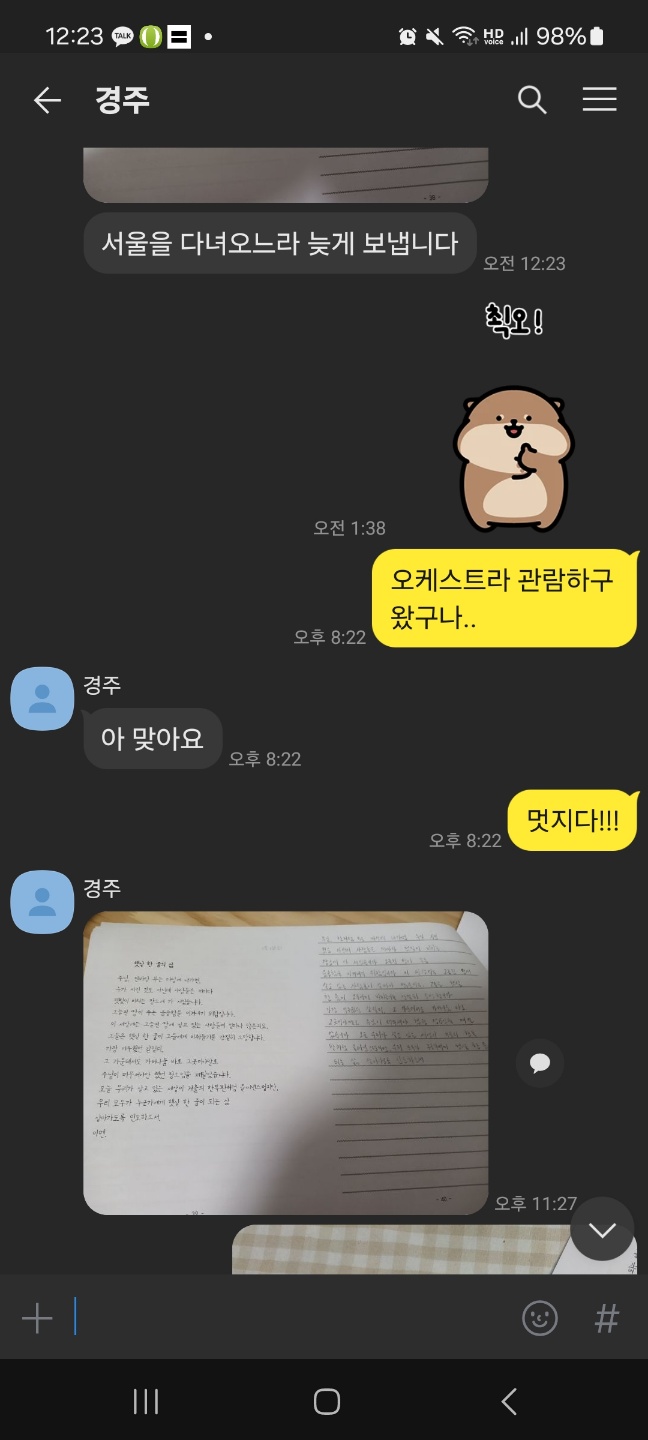
Task: Go back from the 경주 chat
Action: [47, 100]
